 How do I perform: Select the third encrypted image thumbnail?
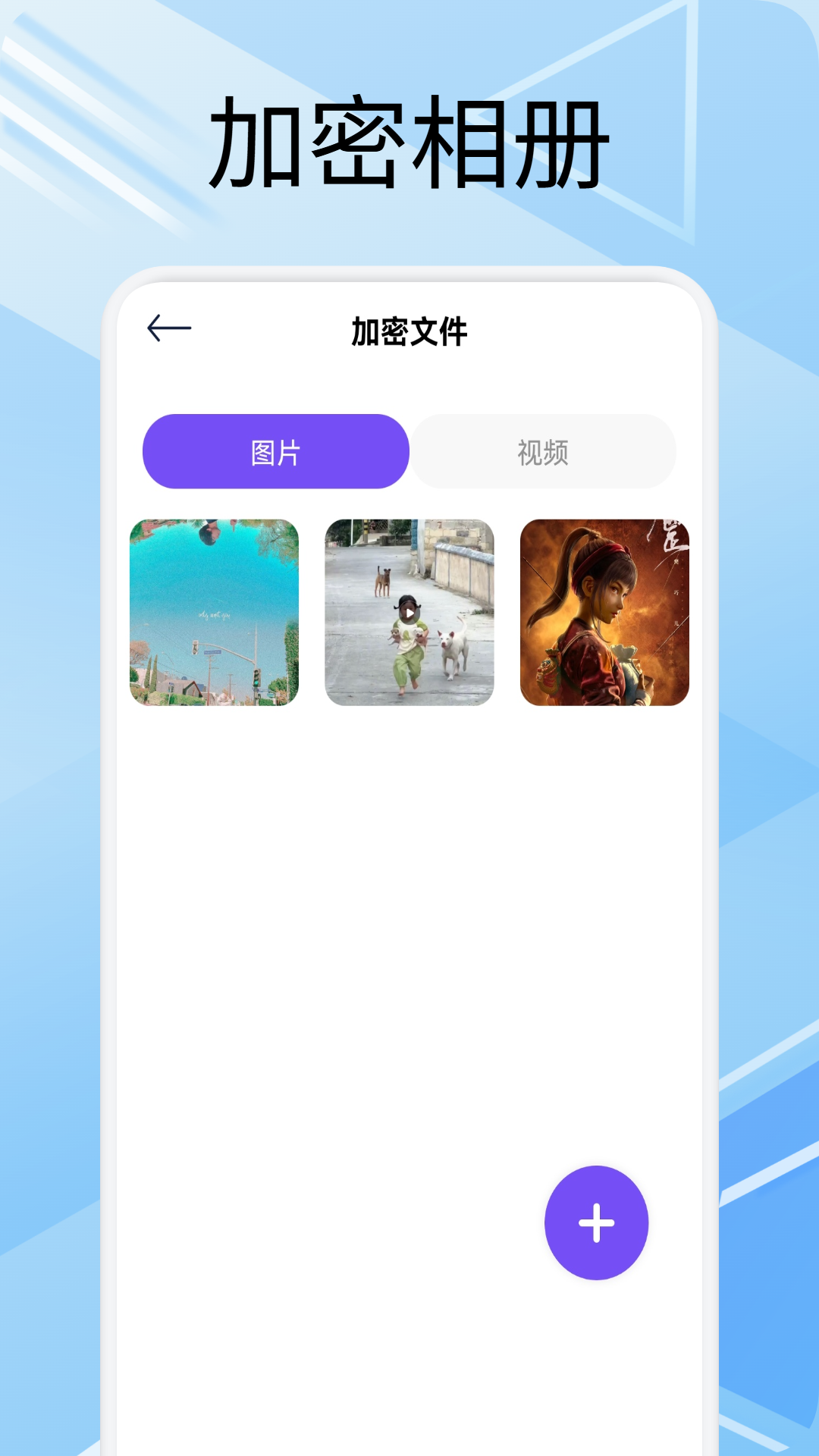click(604, 613)
